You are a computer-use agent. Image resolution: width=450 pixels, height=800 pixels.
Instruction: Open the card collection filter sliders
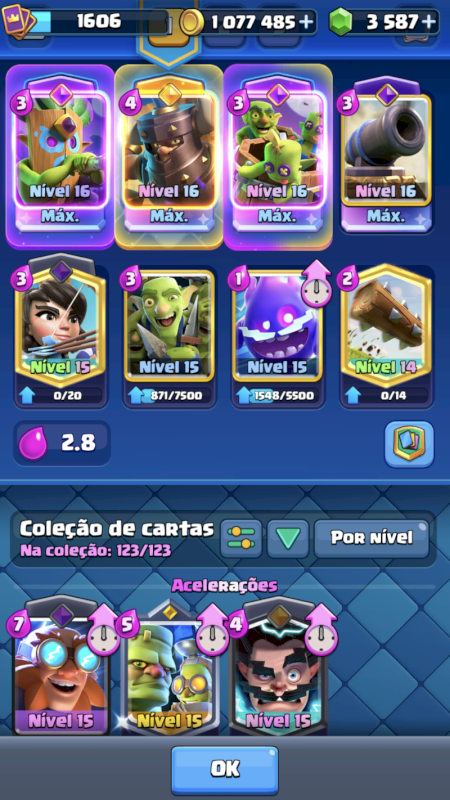[241, 539]
